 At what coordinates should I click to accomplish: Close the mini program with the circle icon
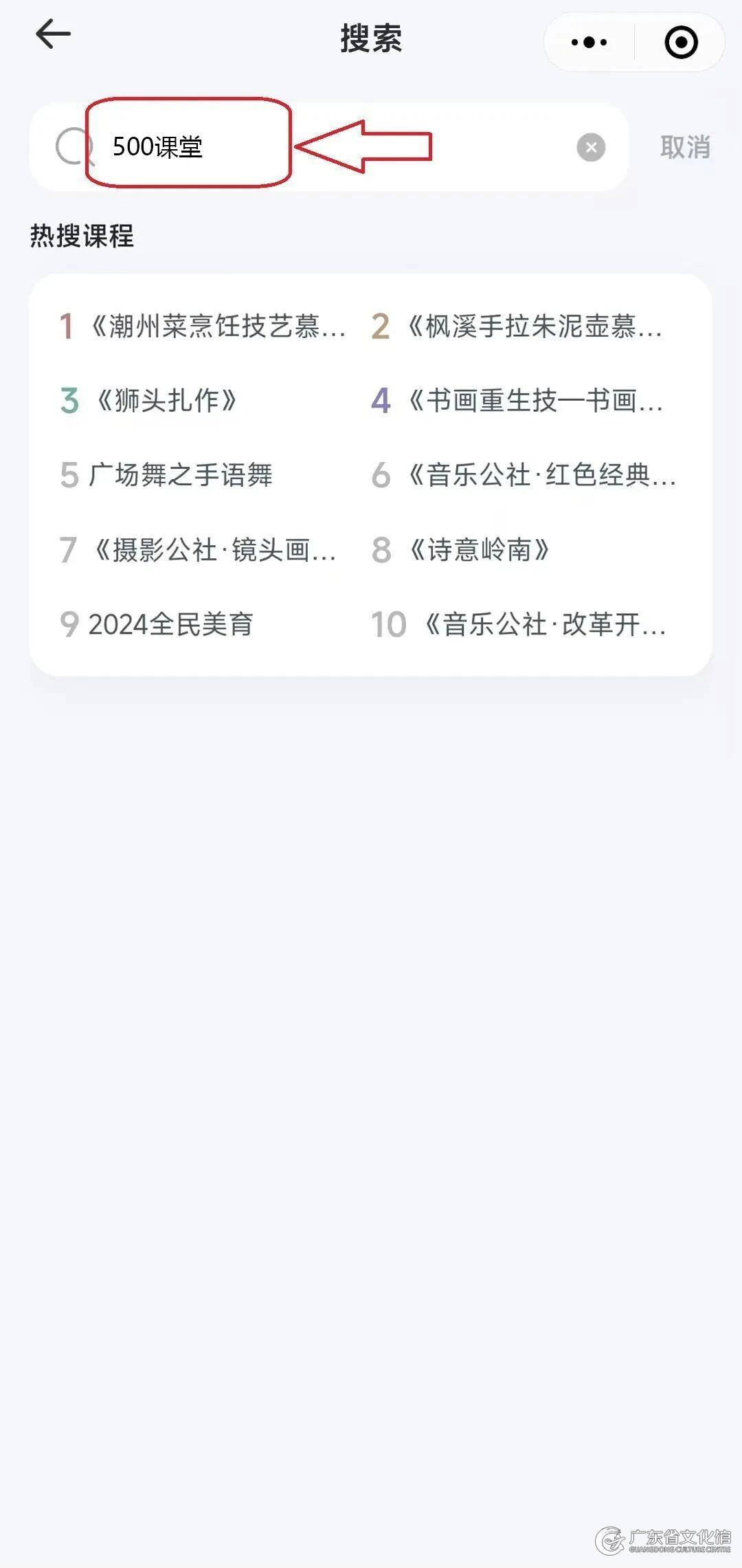(681, 43)
